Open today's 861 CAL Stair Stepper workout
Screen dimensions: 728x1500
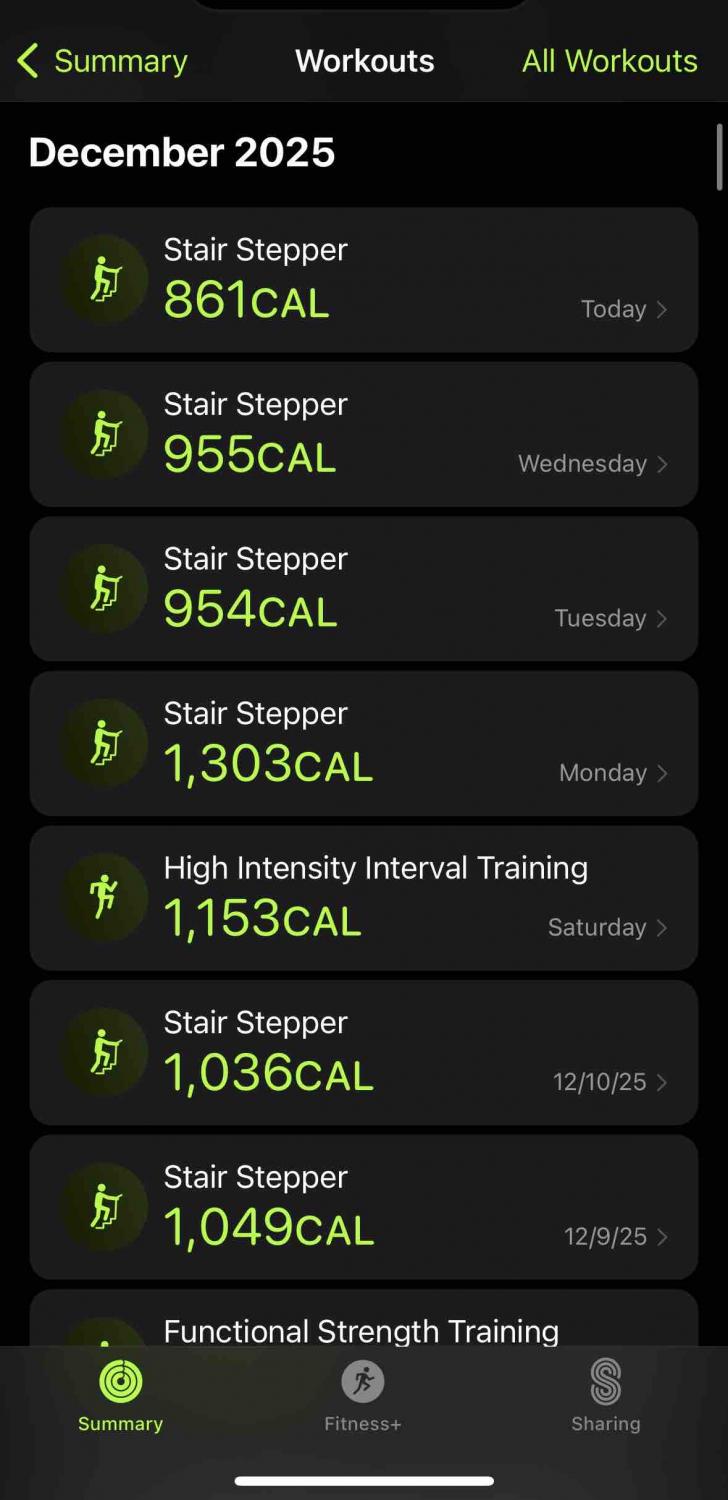tap(363, 280)
